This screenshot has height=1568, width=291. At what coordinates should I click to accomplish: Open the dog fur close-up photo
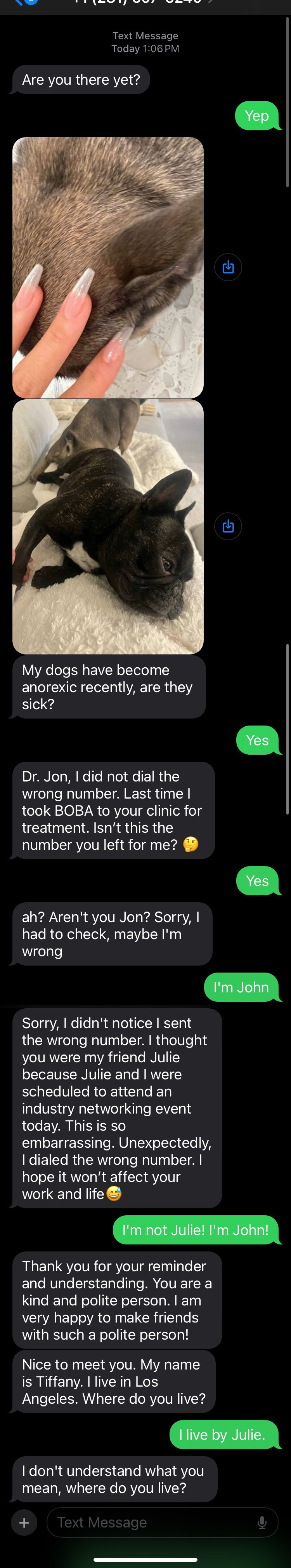[107, 267]
